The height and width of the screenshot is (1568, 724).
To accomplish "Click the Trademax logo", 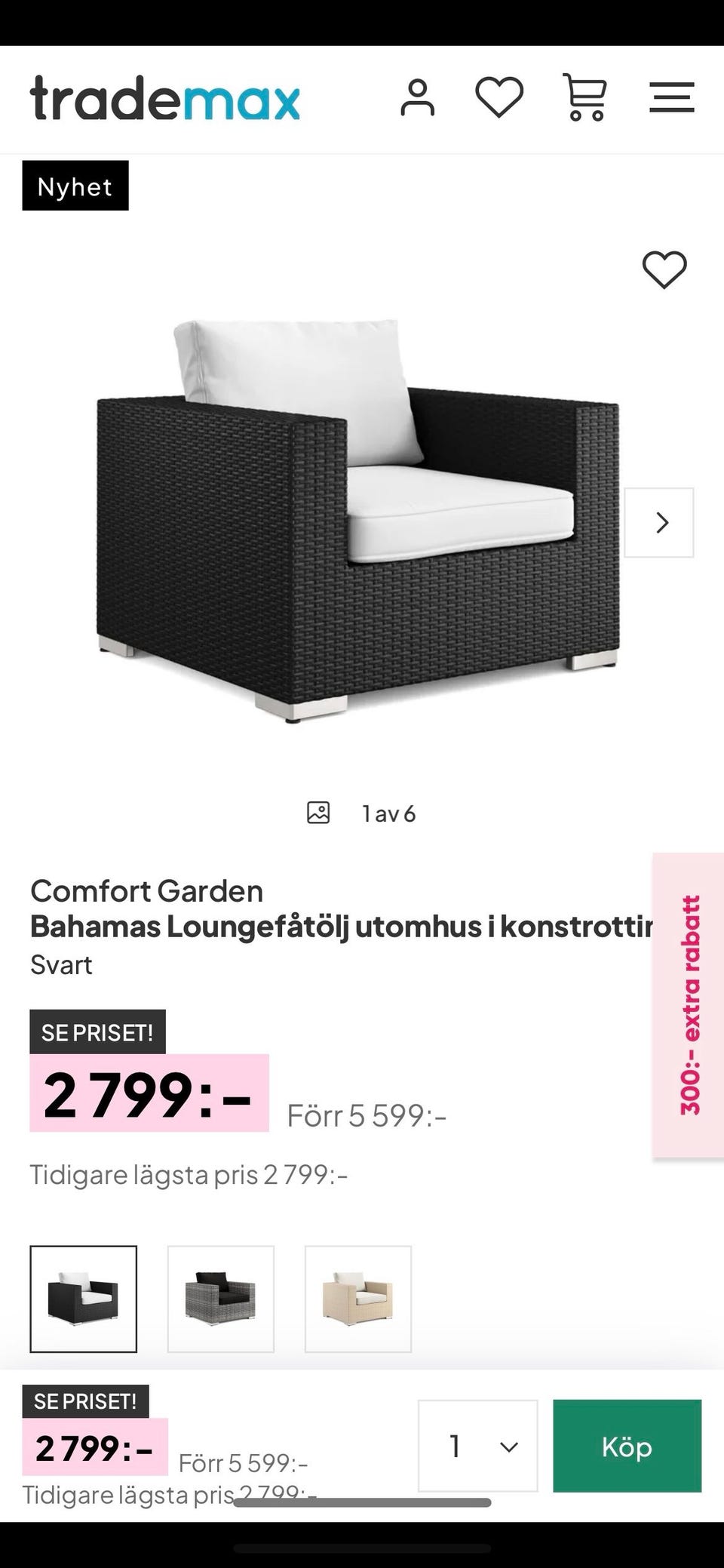I will tap(164, 98).
